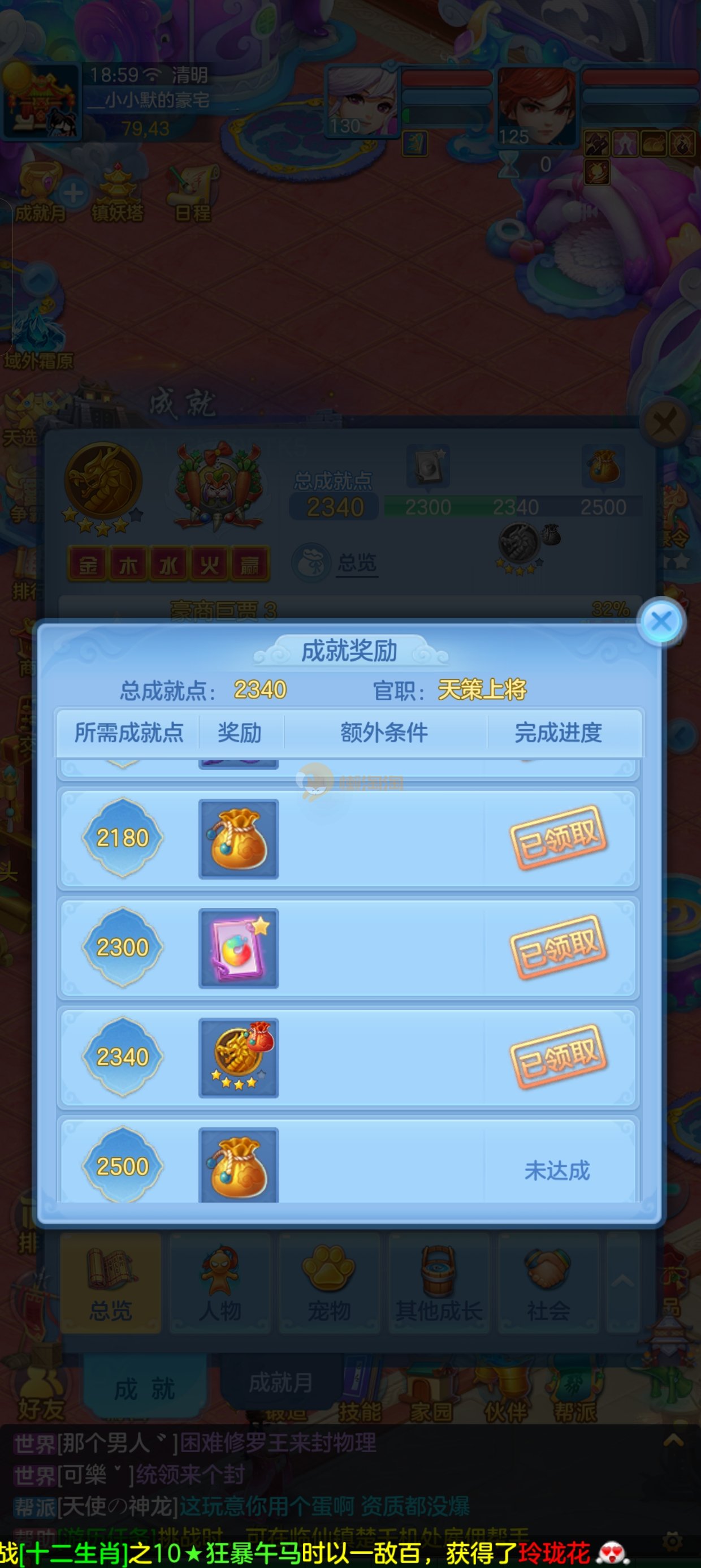Open the reward card for 2300 points
This screenshot has height=1568, width=701.
click(x=239, y=947)
